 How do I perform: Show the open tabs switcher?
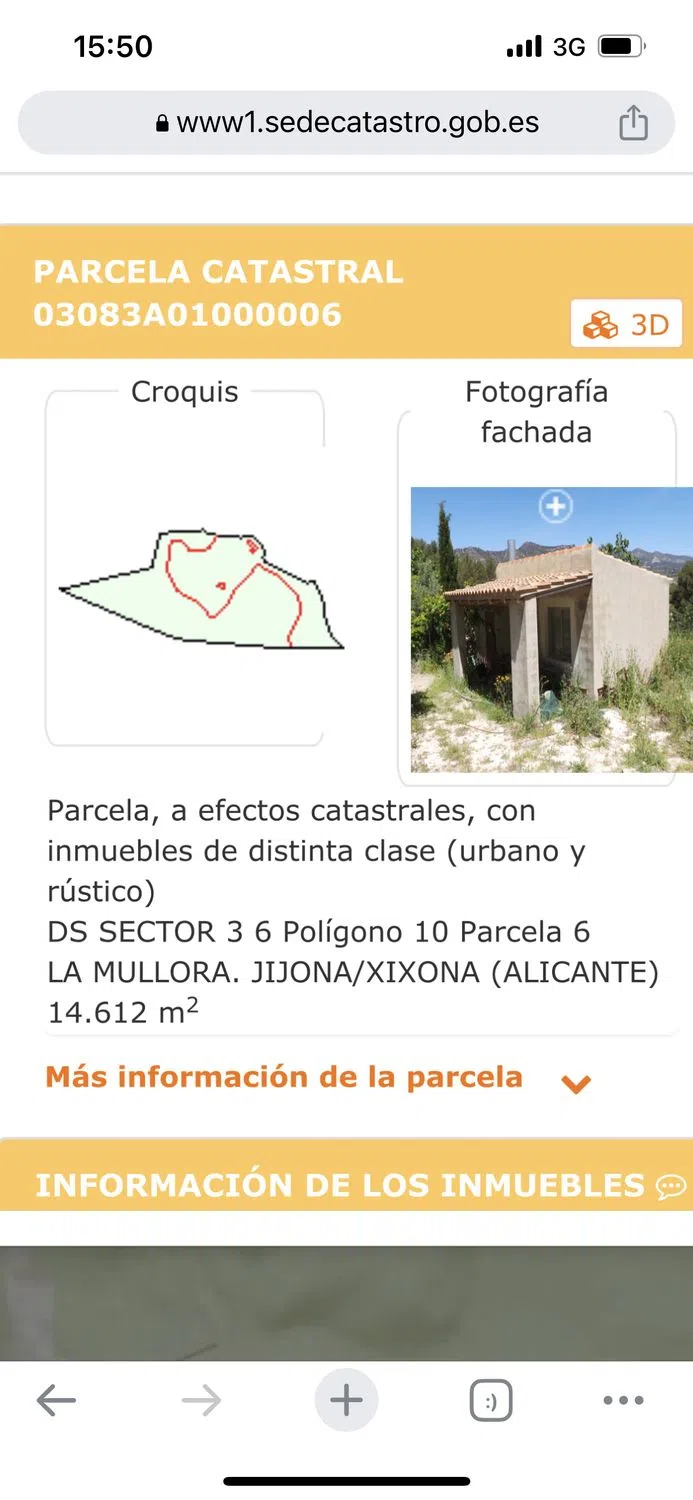(491, 1401)
